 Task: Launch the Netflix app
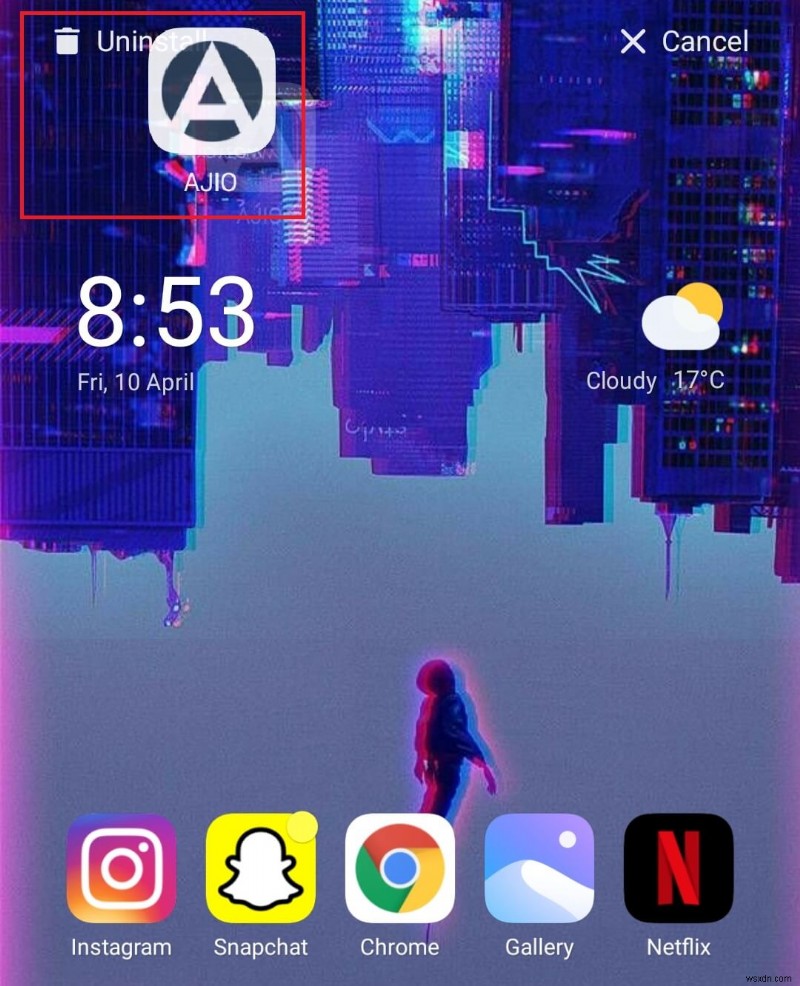pos(678,868)
